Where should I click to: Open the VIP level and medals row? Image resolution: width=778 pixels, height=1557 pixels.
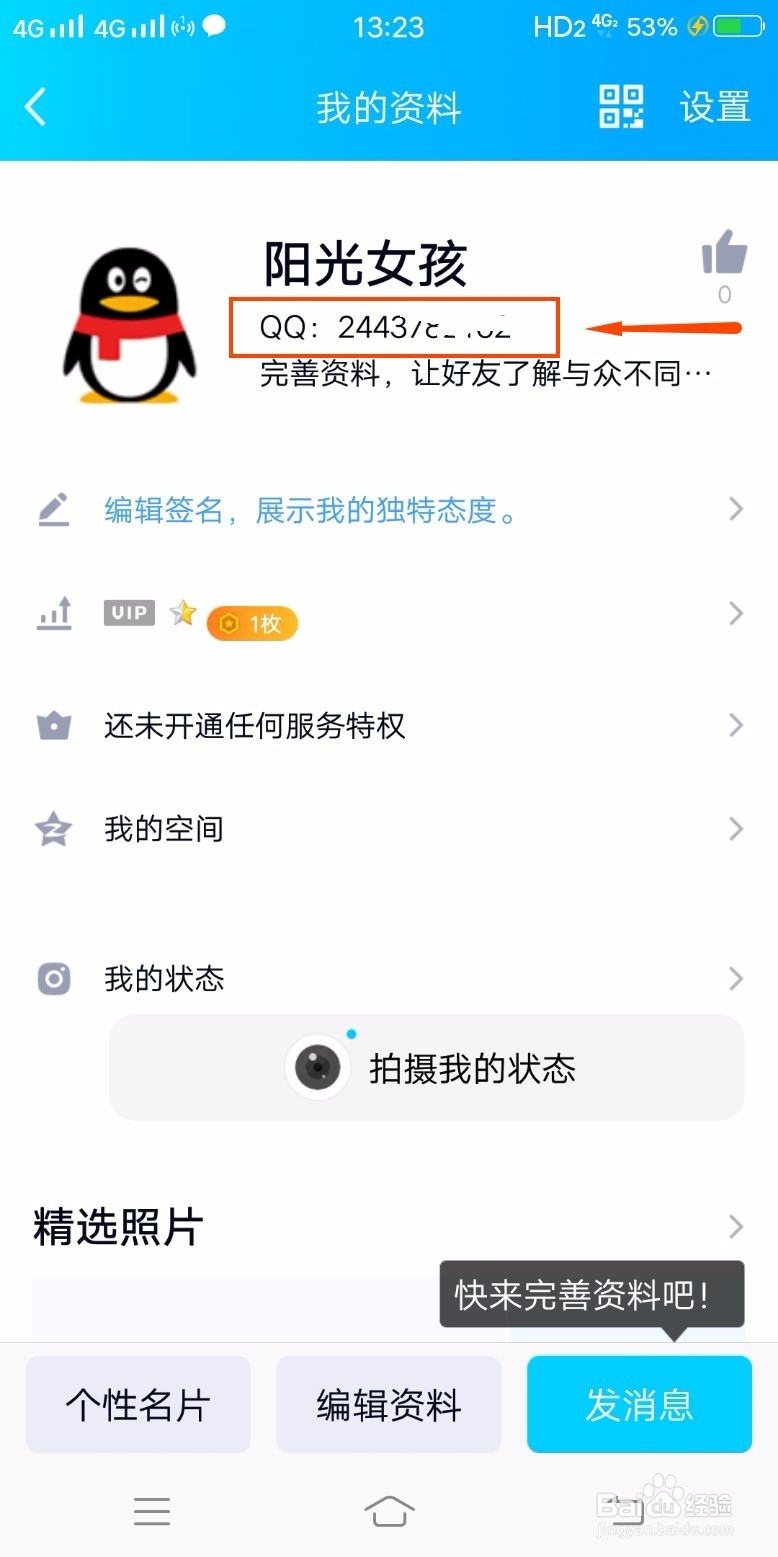[389, 614]
